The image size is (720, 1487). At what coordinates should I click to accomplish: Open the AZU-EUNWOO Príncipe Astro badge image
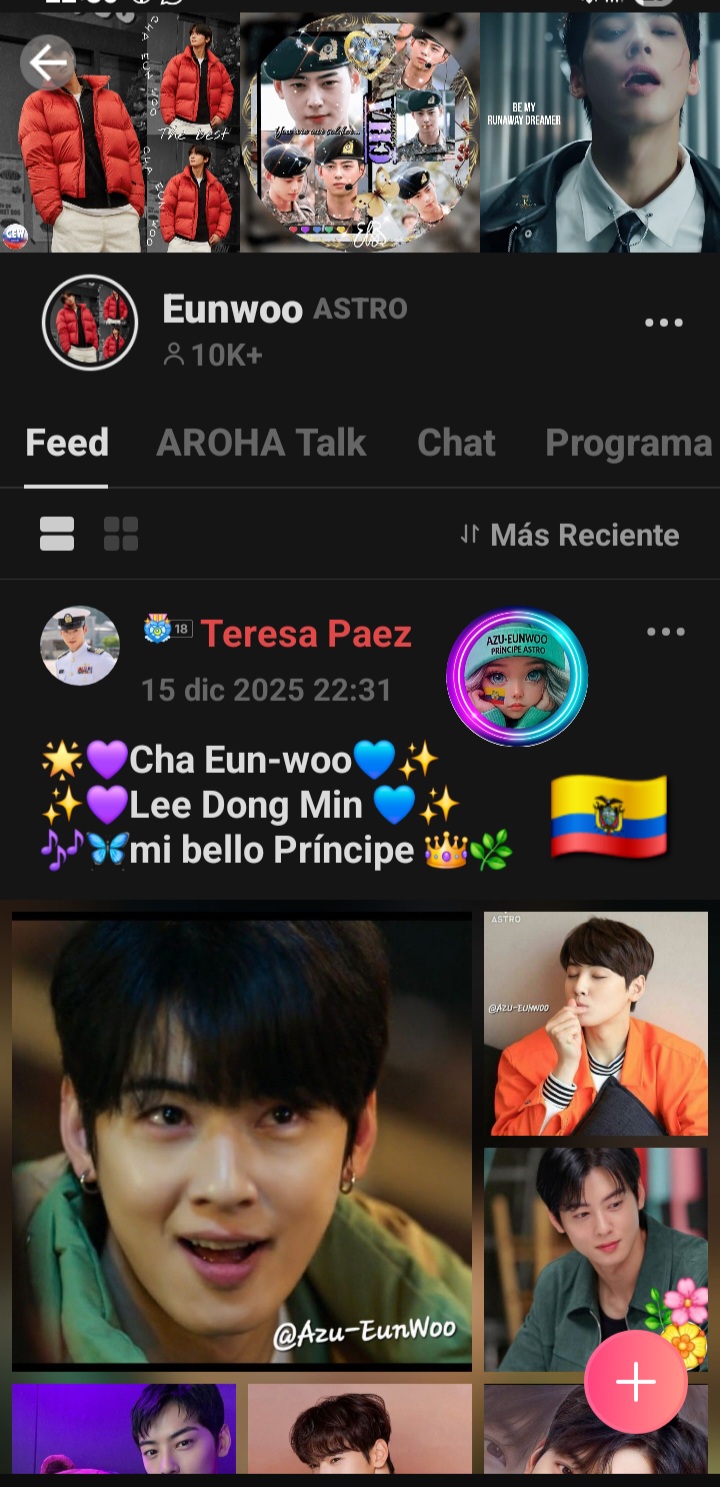[517, 677]
